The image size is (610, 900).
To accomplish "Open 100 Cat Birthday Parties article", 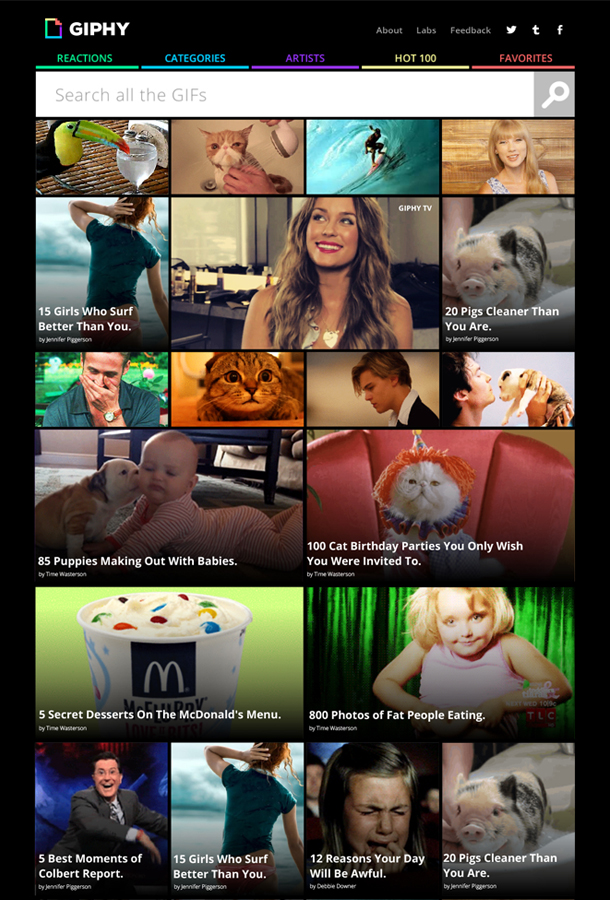I will pos(440,505).
